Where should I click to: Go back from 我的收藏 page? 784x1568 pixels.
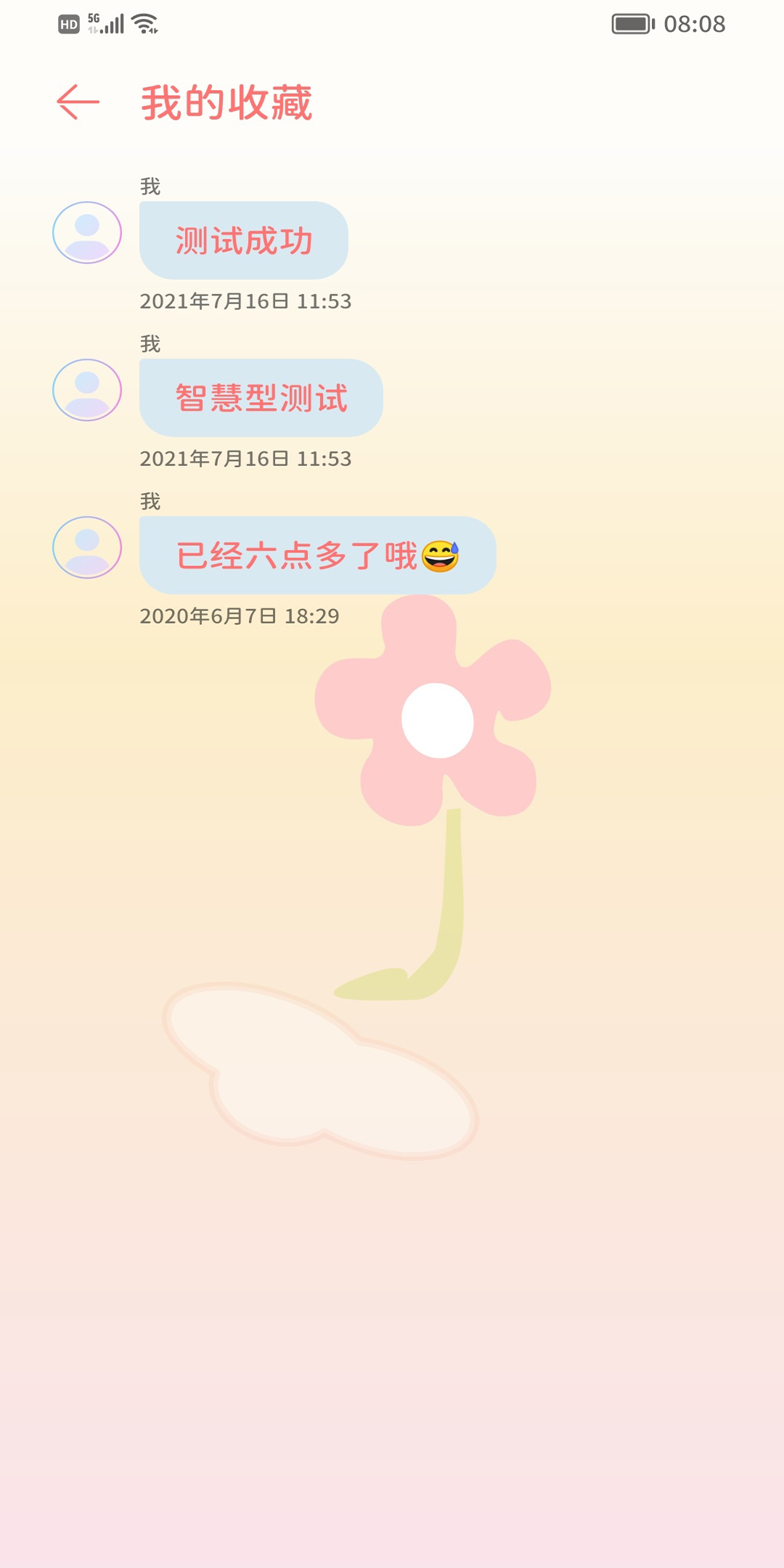[78, 102]
